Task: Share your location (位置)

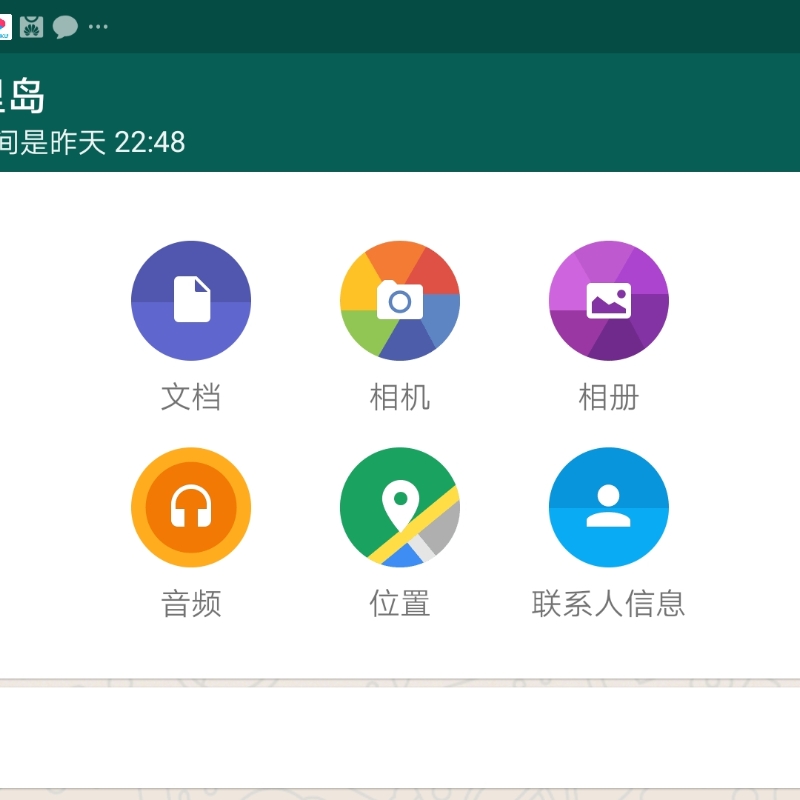Action: click(x=400, y=507)
